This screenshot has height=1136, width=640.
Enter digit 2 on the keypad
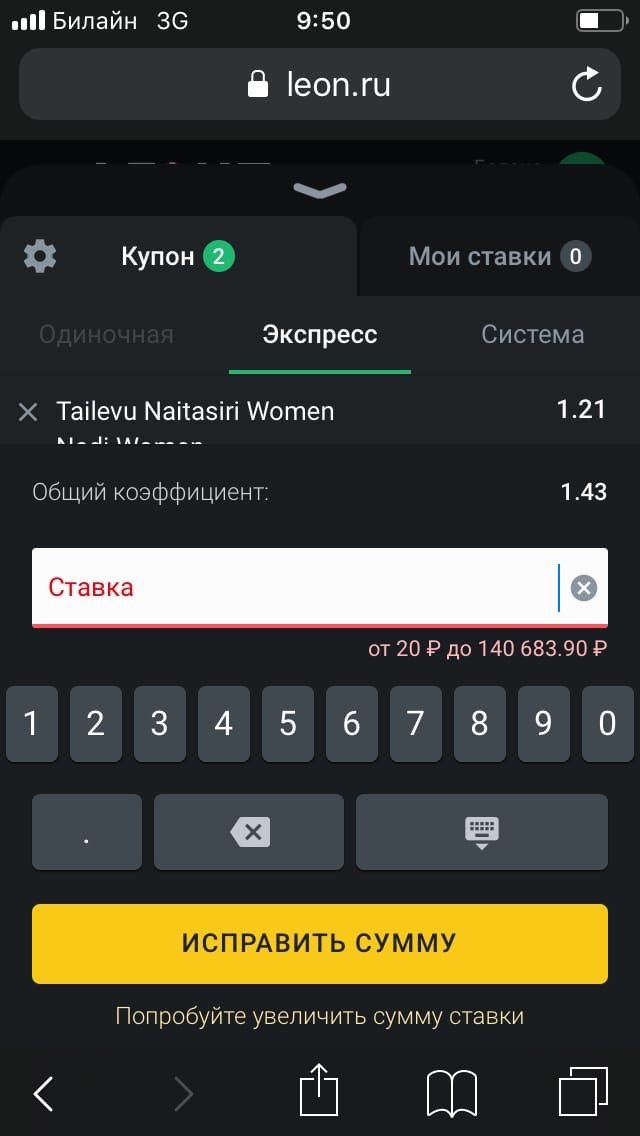[96, 724]
